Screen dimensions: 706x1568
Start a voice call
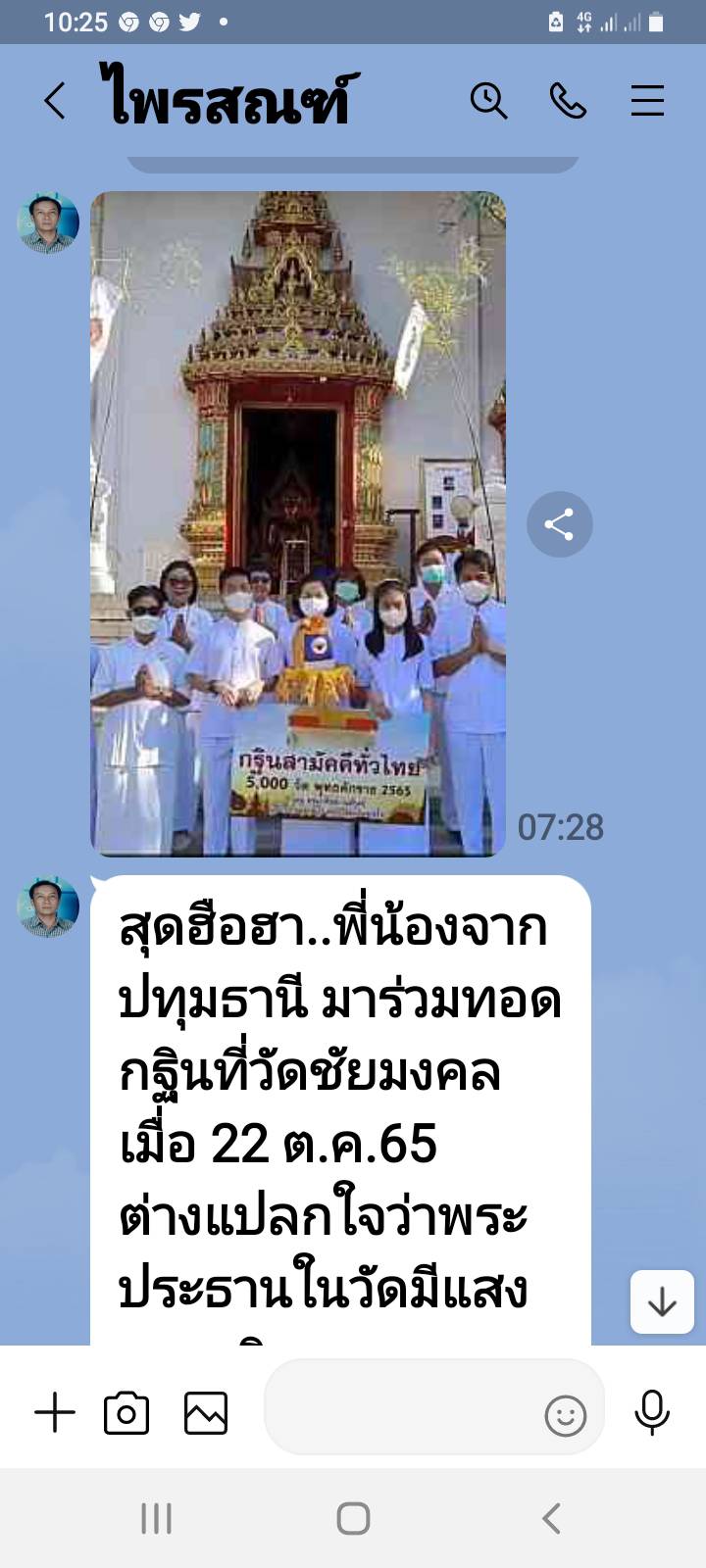pos(568,101)
